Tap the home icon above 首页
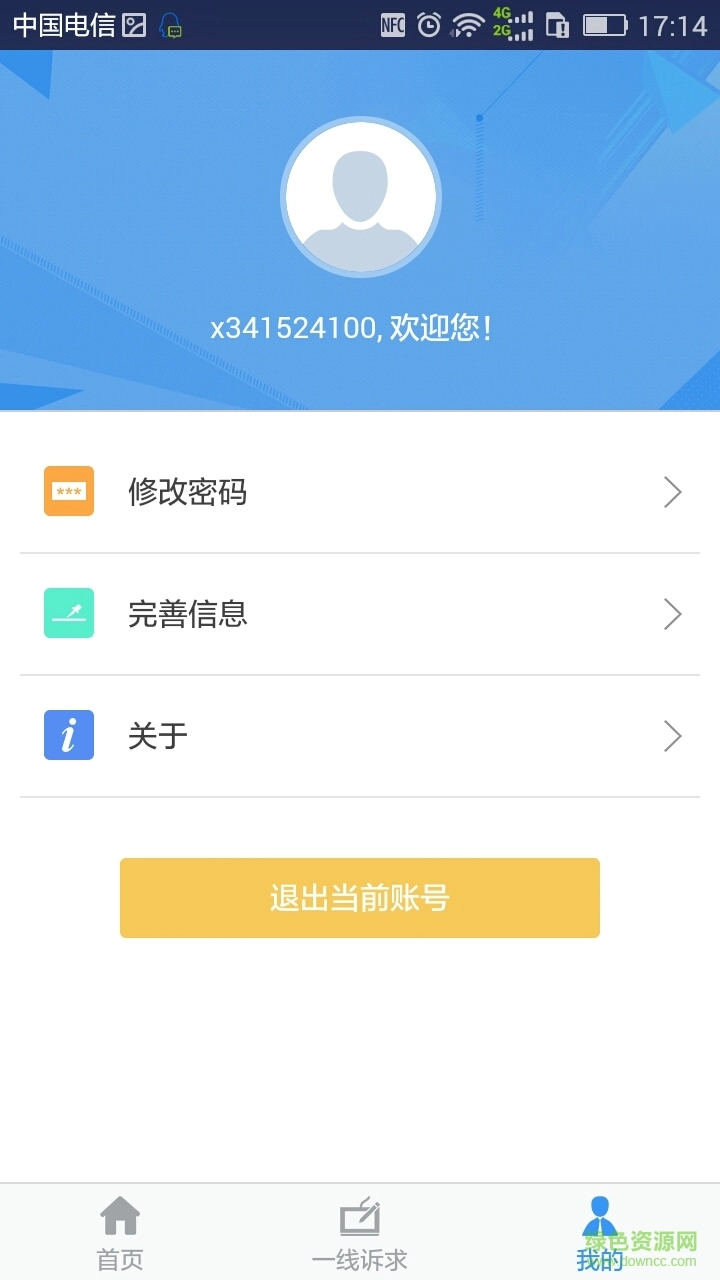Viewport: 720px width, 1280px height. coord(119,1216)
